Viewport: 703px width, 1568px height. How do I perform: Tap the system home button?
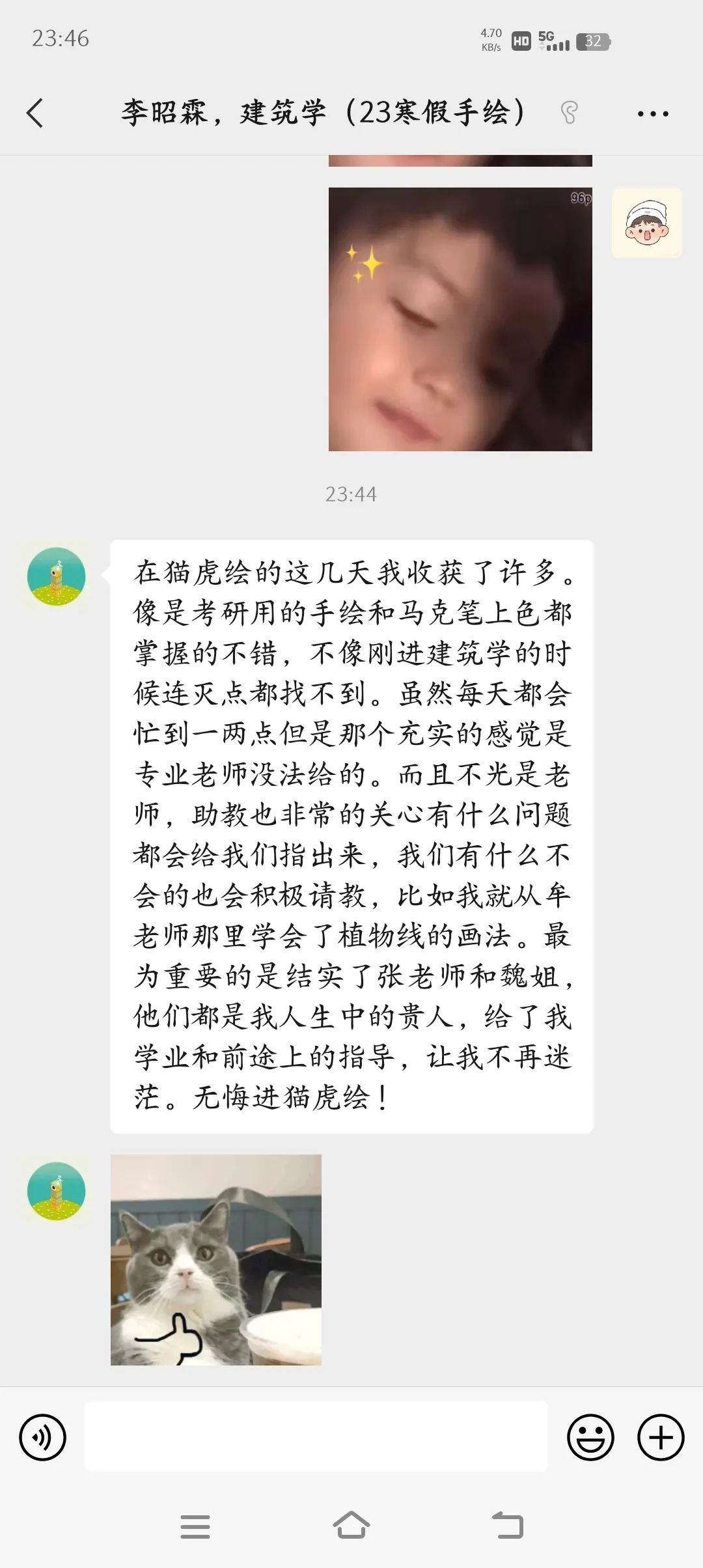(351, 1526)
